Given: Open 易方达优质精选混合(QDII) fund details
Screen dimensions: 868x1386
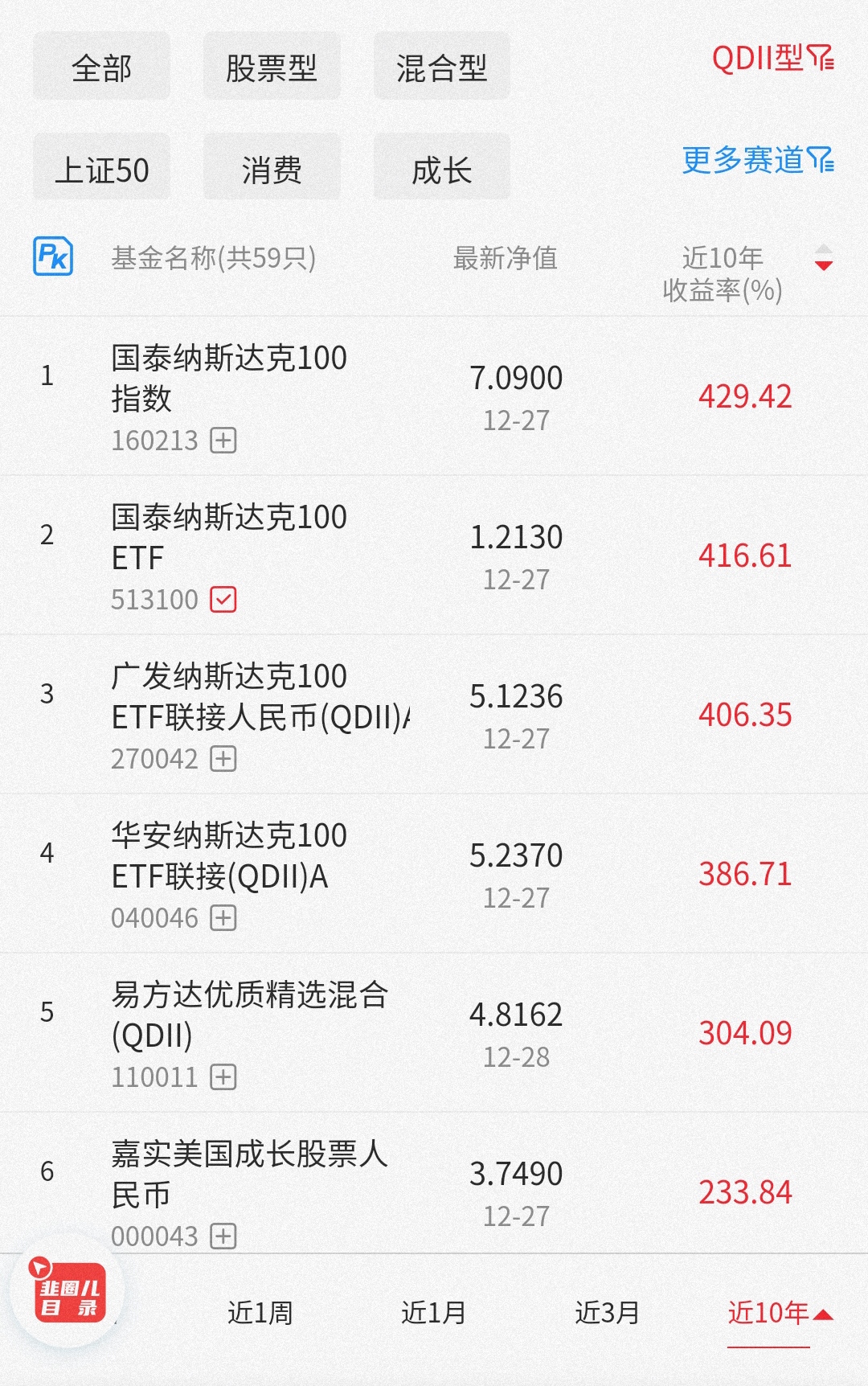Looking at the screenshot, I should click(x=249, y=1015).
